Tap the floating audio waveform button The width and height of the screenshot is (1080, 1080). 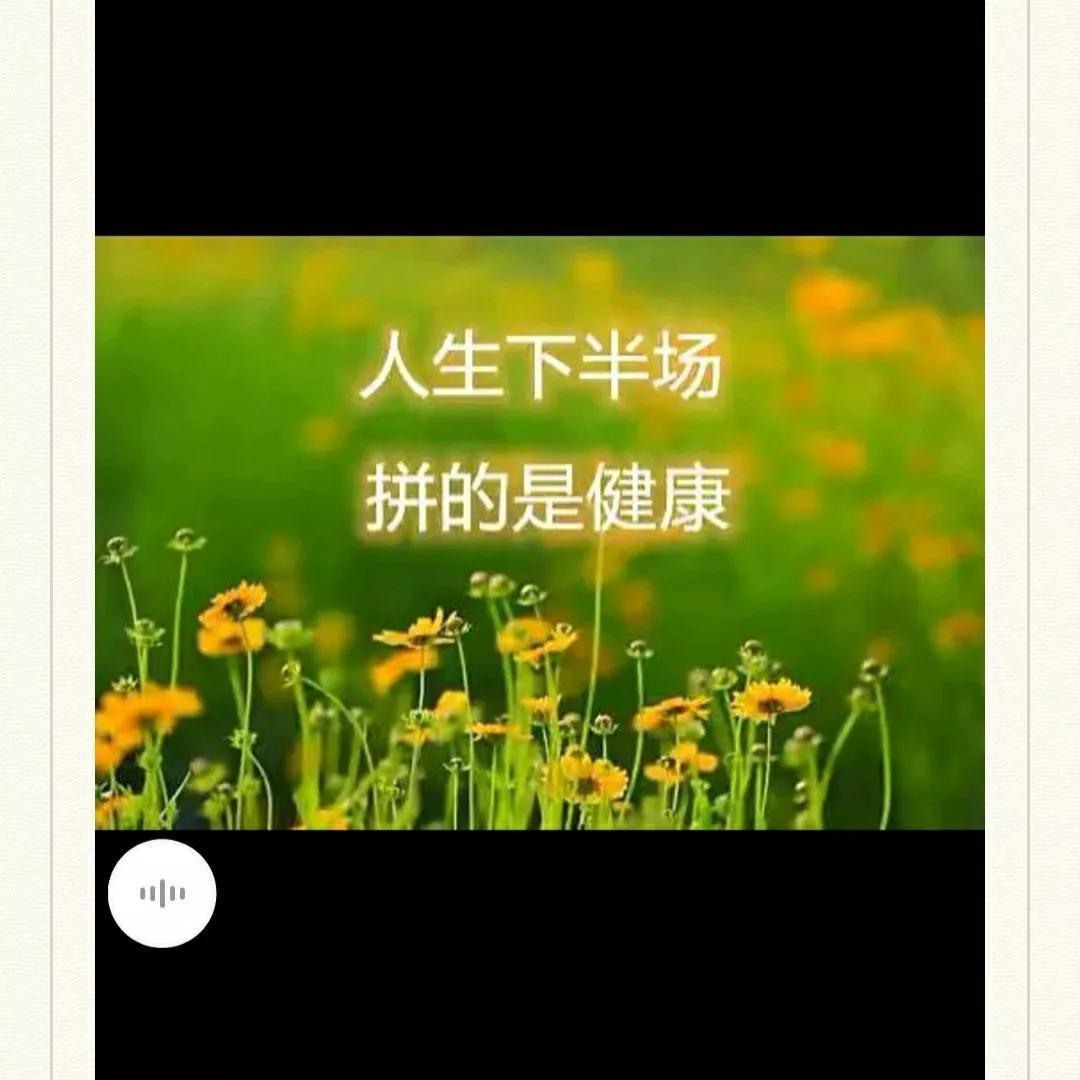[x=162, y=894]
